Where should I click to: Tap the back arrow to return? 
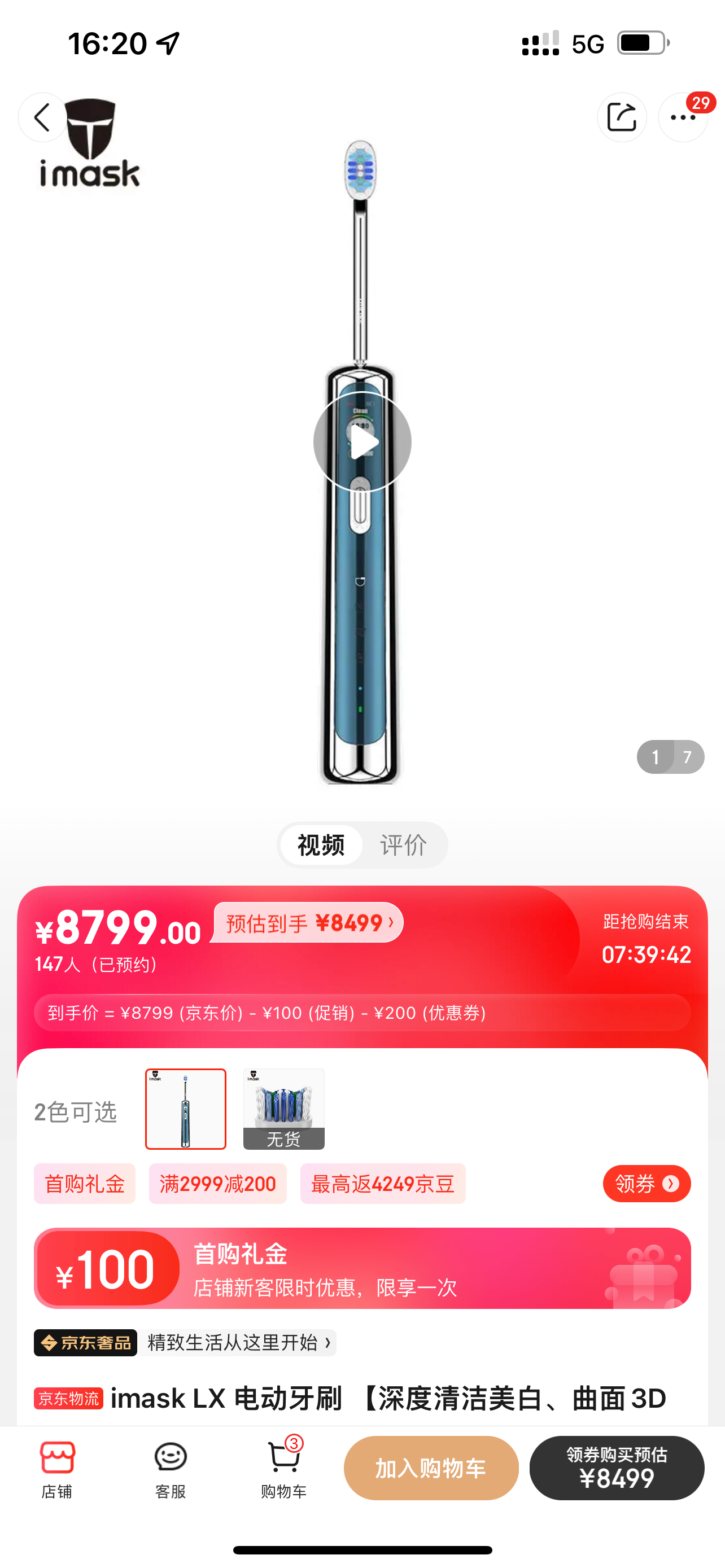[41, 117]
